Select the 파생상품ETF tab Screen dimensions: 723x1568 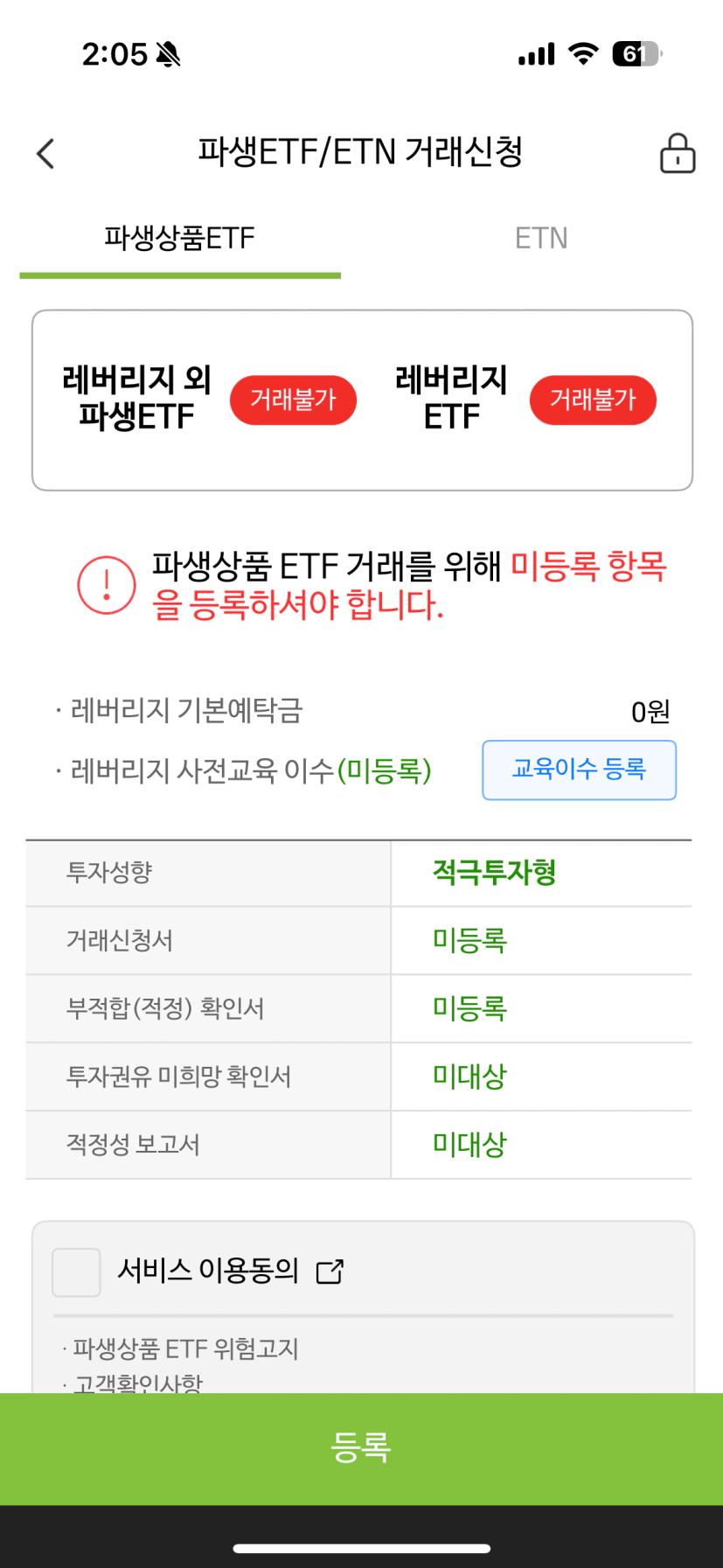pyautogui.click(x=180, y=238)
